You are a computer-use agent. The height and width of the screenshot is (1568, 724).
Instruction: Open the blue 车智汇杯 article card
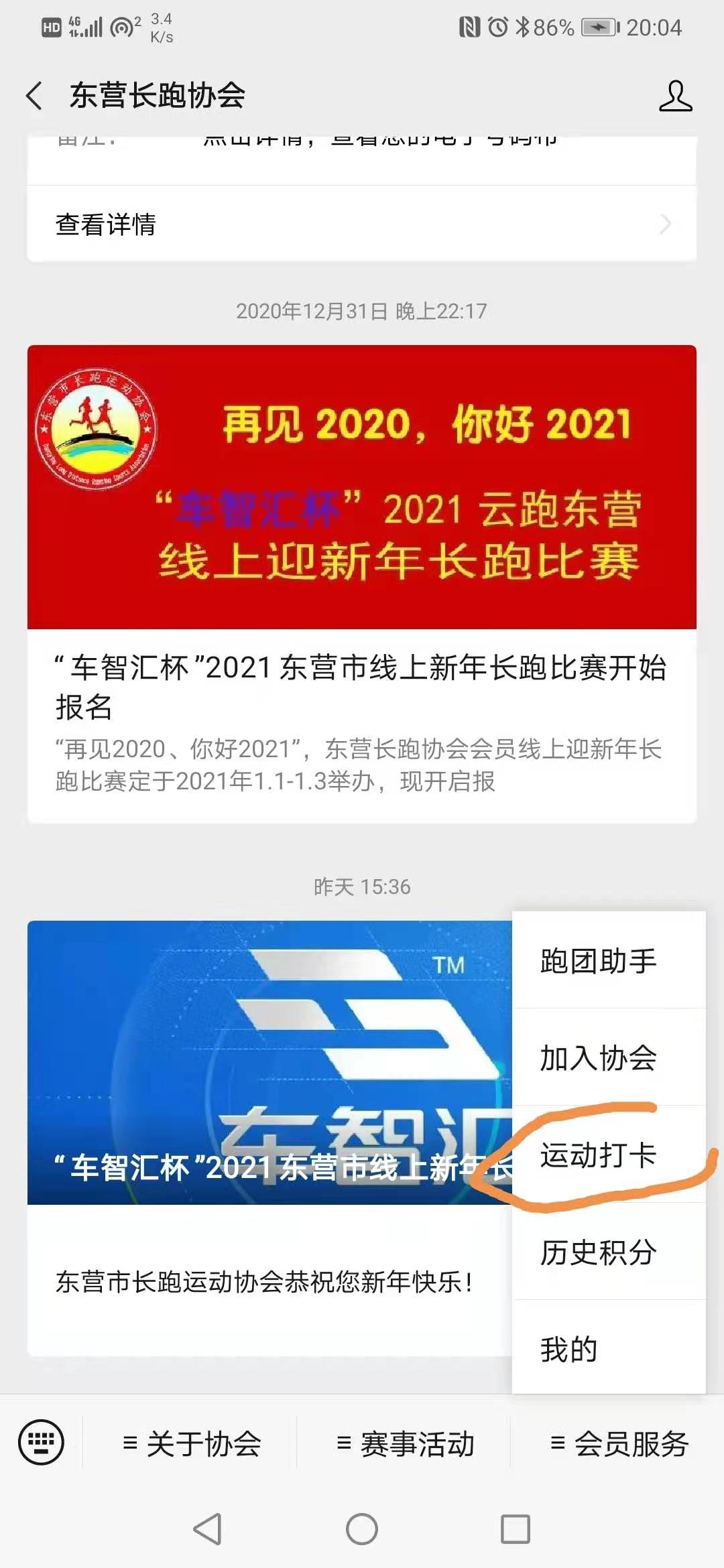269,1138
